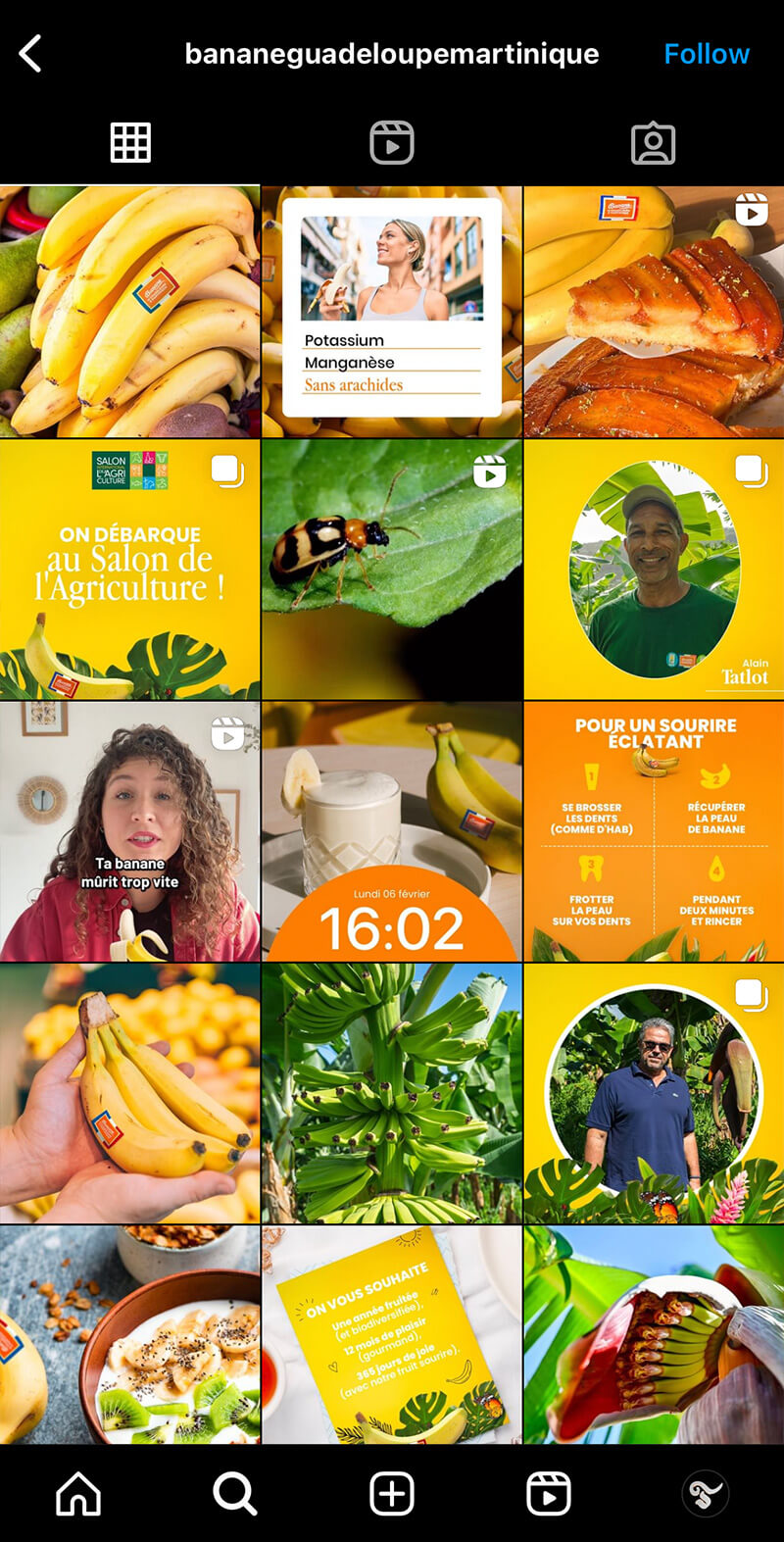This screenshot has width=784, height=1542.
Task: Open the beetle on leaf reel
Action: click(x=391, y=569)
